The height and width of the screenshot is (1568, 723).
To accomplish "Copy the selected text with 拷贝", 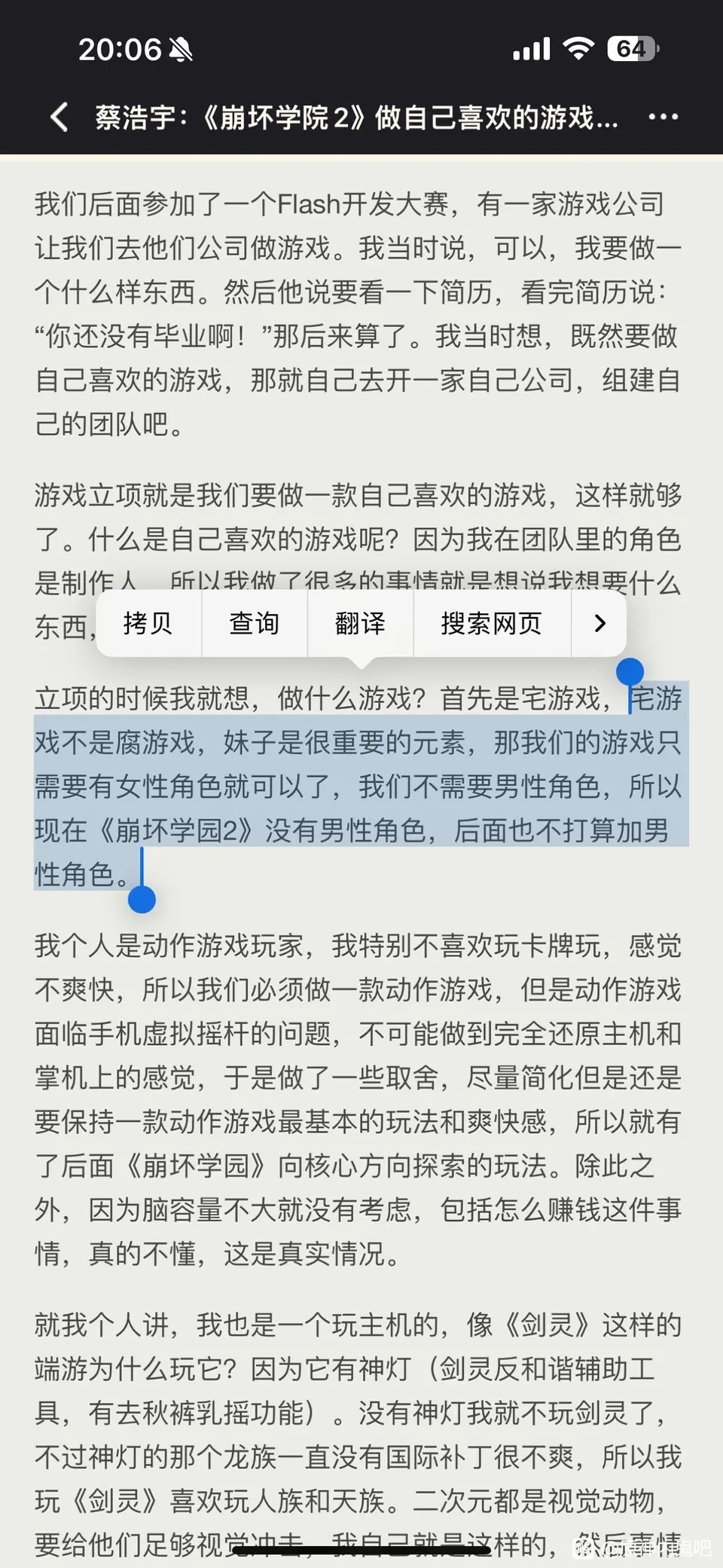I will pyautogui.click(x=148, y=623).
